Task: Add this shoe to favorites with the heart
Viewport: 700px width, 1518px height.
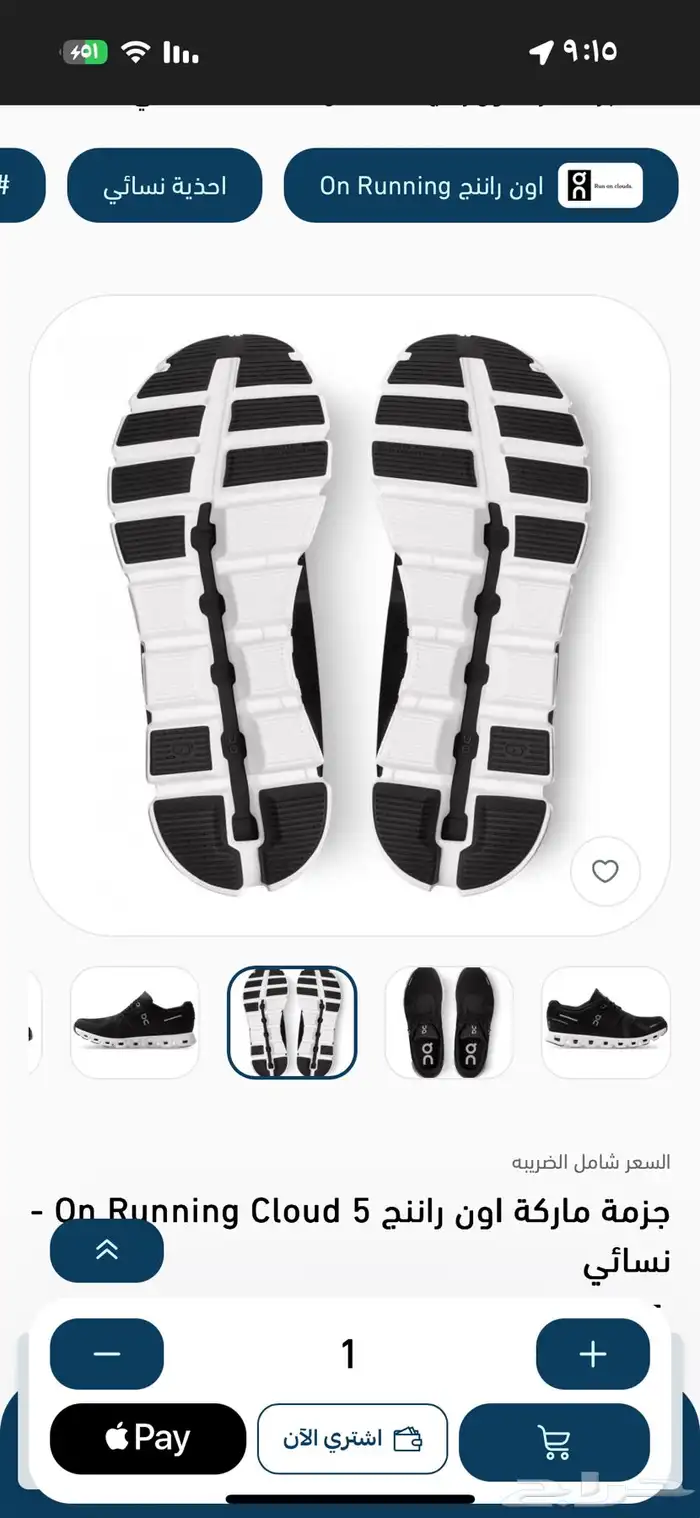Action: pyautogui.click(x=605, y=872)
